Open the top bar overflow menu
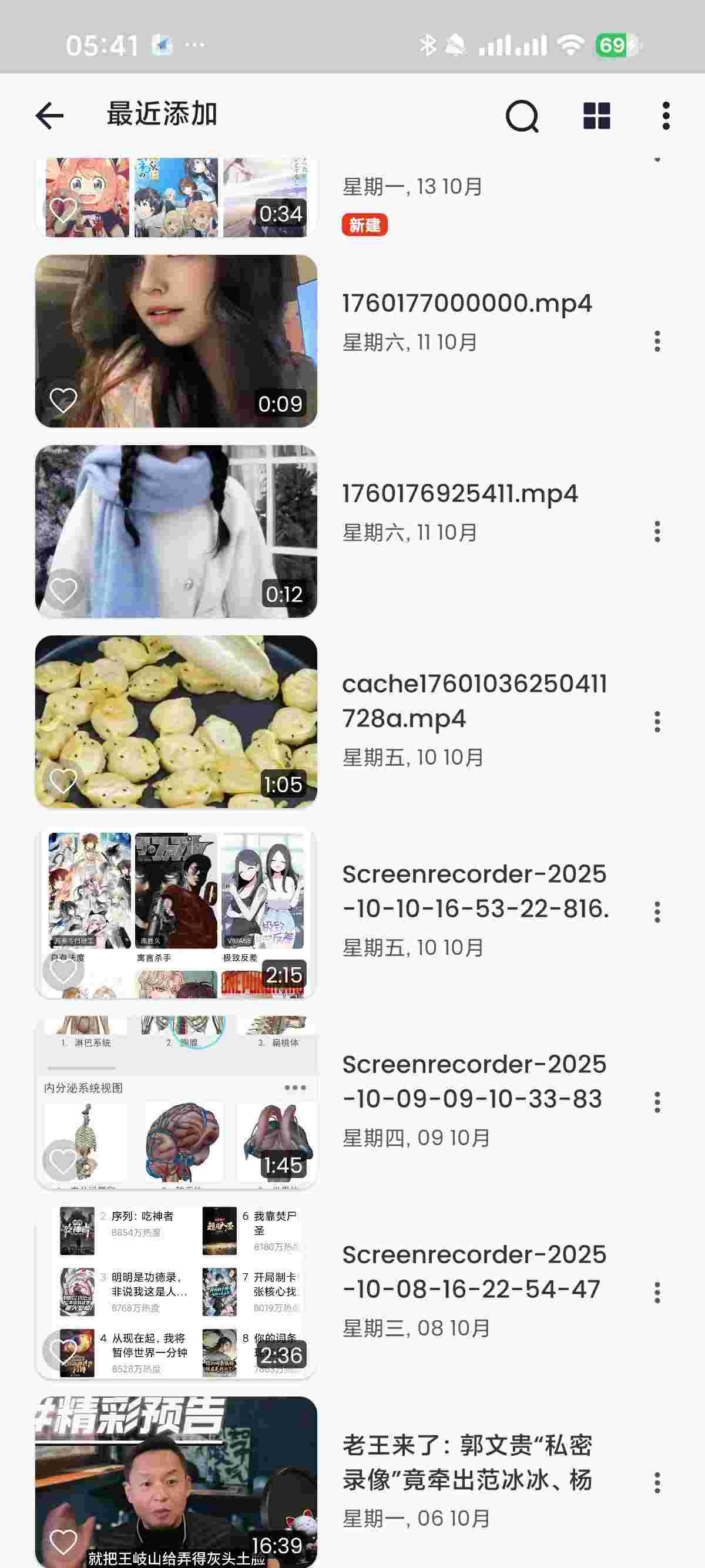The height and width of the screenshot is (1568, 705). 666,116
